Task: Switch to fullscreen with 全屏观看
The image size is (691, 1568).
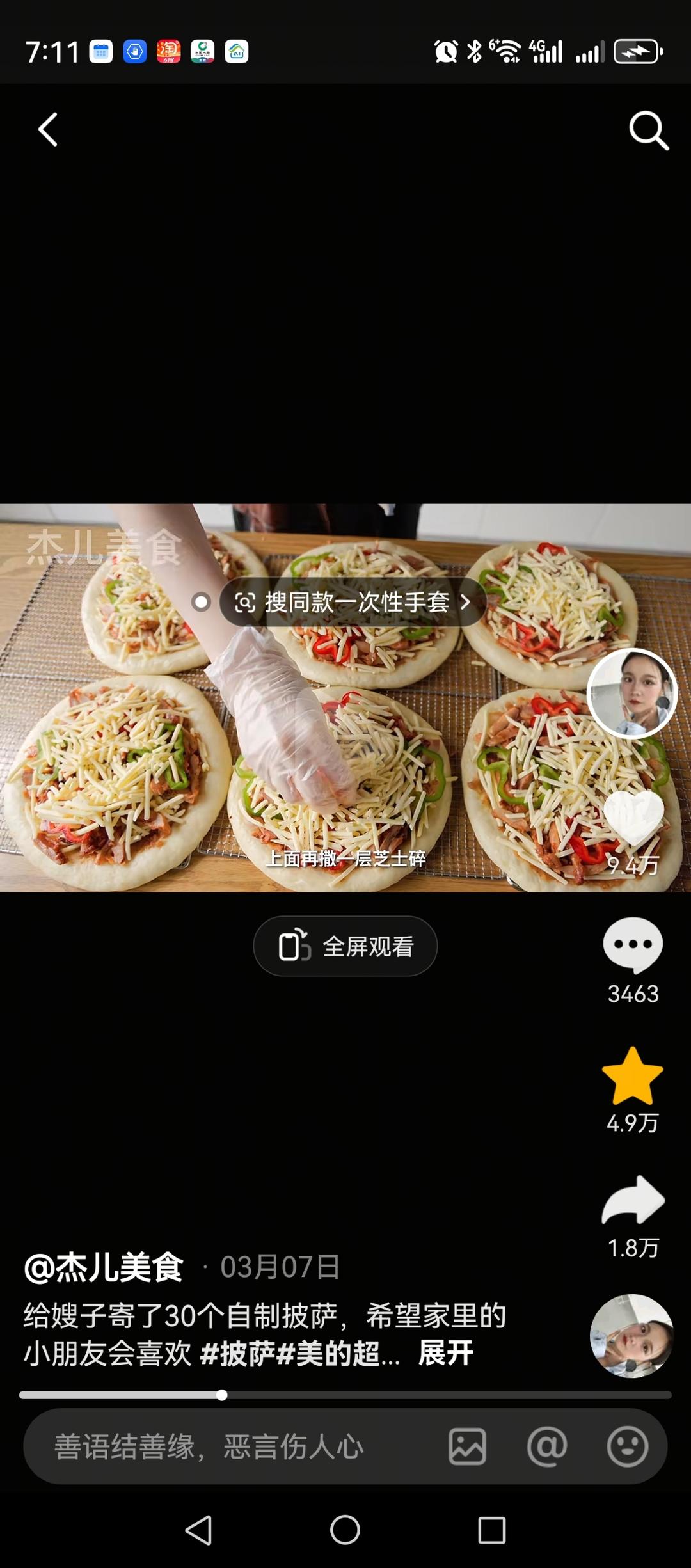Action: tap(345, 946)
